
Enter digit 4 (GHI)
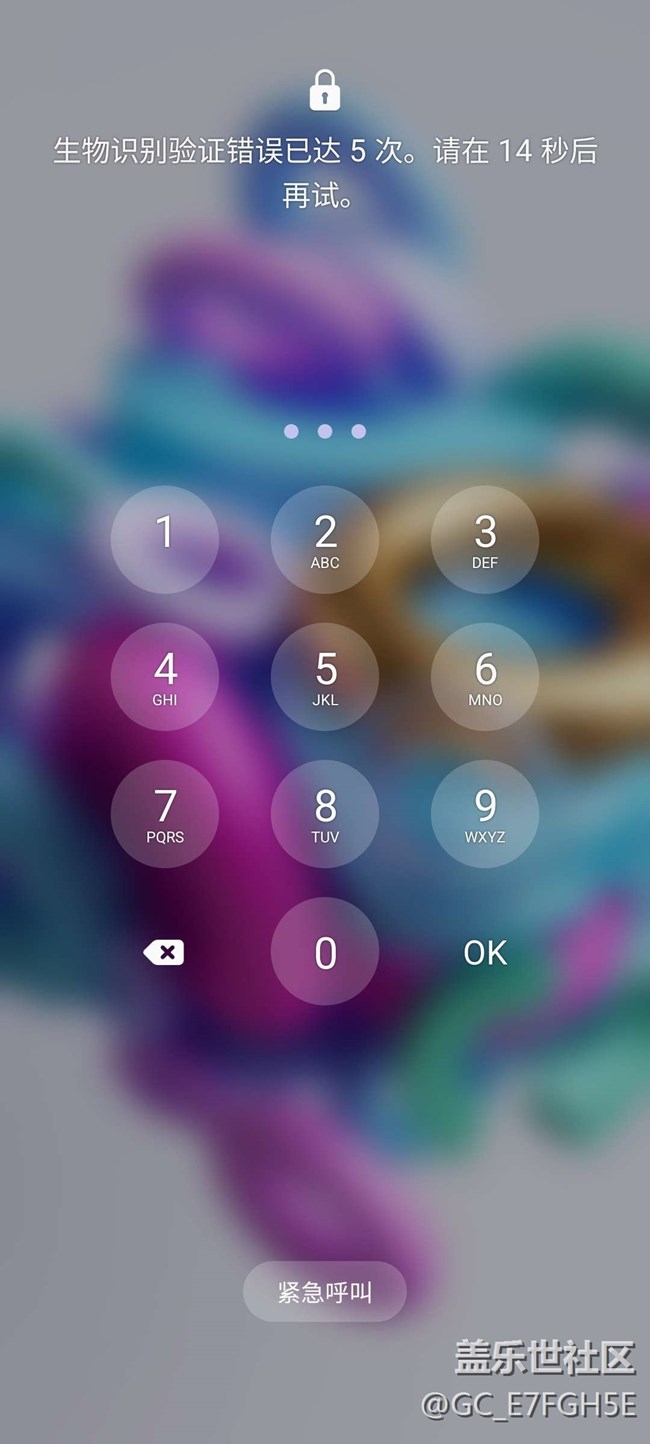click(x=165, y=677)
